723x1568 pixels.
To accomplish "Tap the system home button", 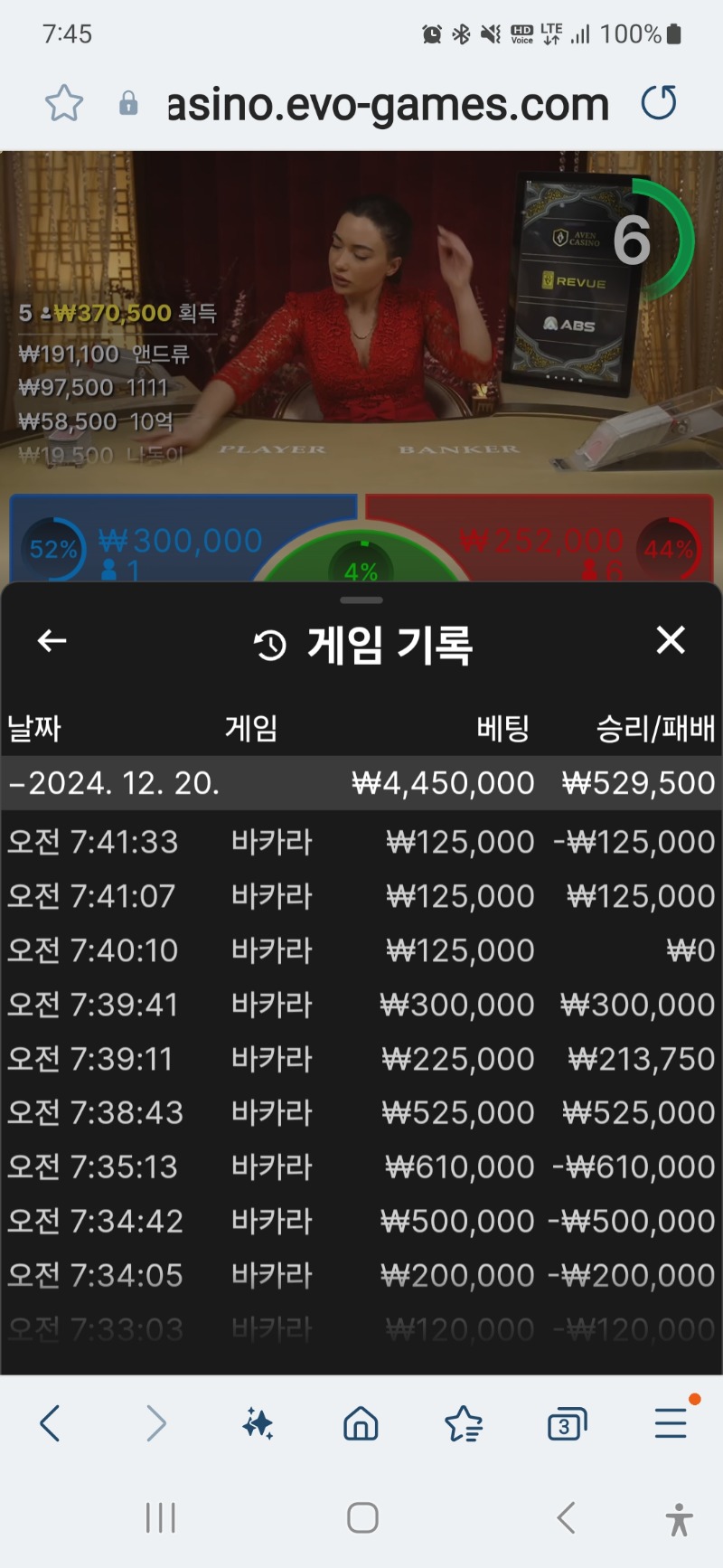I will point(362,1517).
